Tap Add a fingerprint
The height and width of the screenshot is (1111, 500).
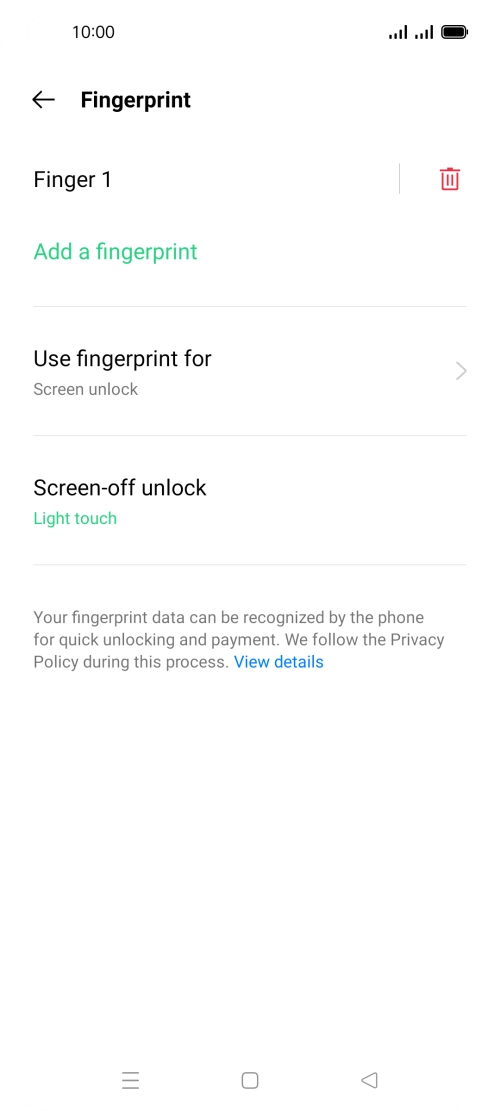(x=115, y=252)
